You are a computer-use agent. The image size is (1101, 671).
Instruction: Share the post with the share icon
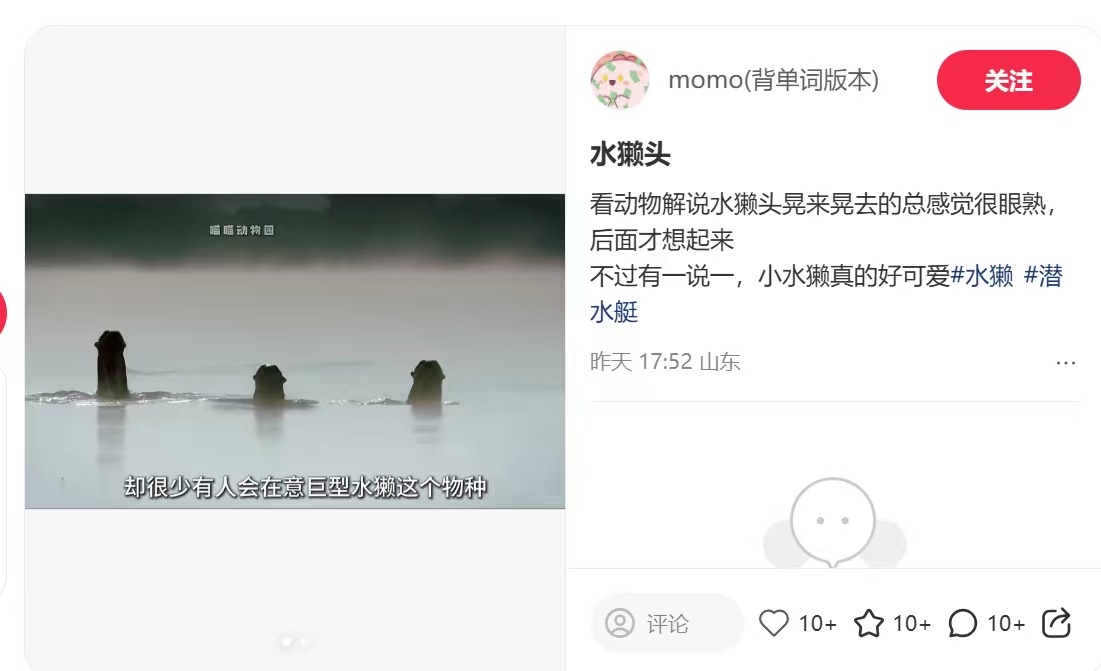pyautogui.click(x=1057, y=623)
